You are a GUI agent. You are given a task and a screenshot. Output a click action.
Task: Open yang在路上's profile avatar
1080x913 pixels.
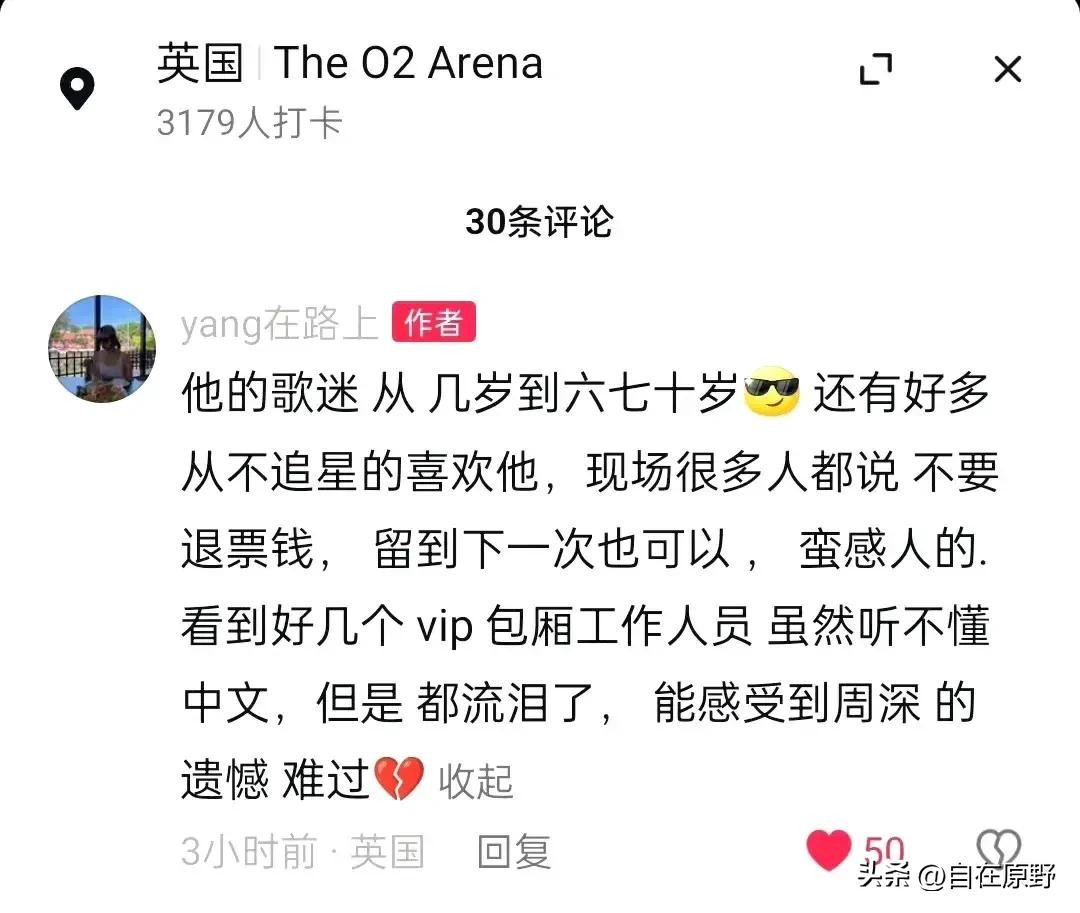(102, 349)
